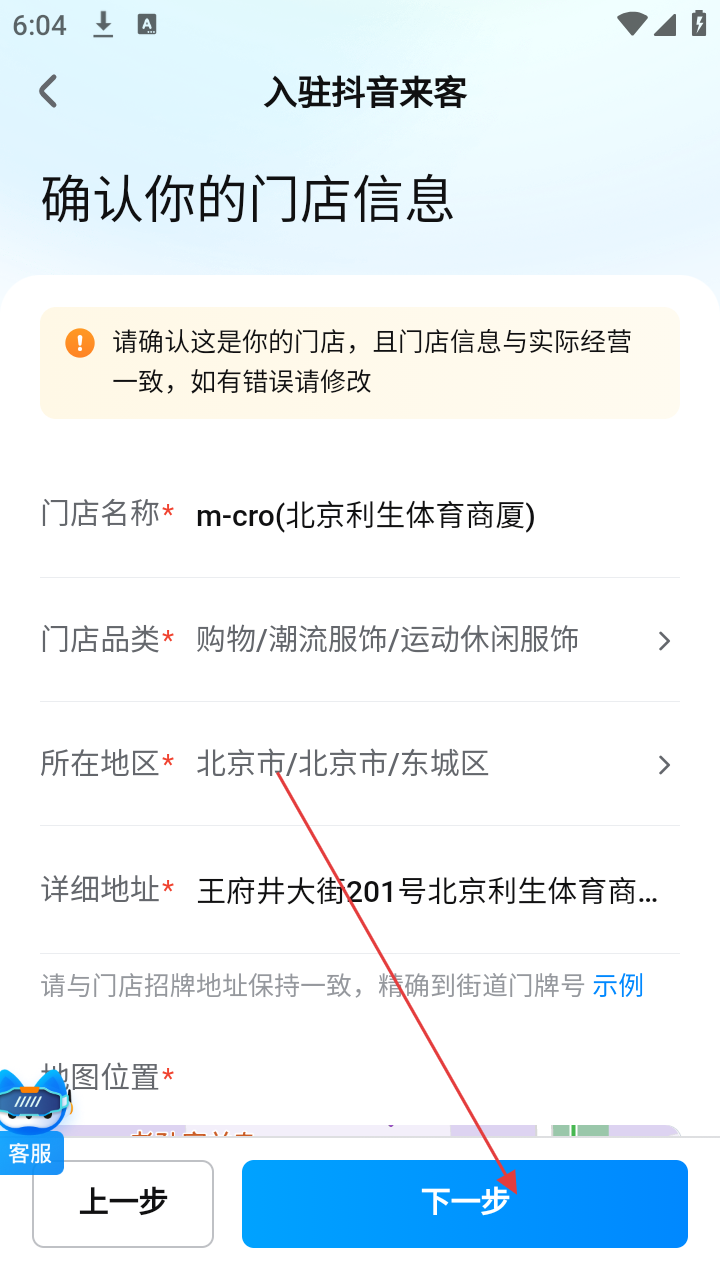The image size is (720, 1280).
Task: Continue with the 下一步 next button
Action: [x=464, y=1203]
